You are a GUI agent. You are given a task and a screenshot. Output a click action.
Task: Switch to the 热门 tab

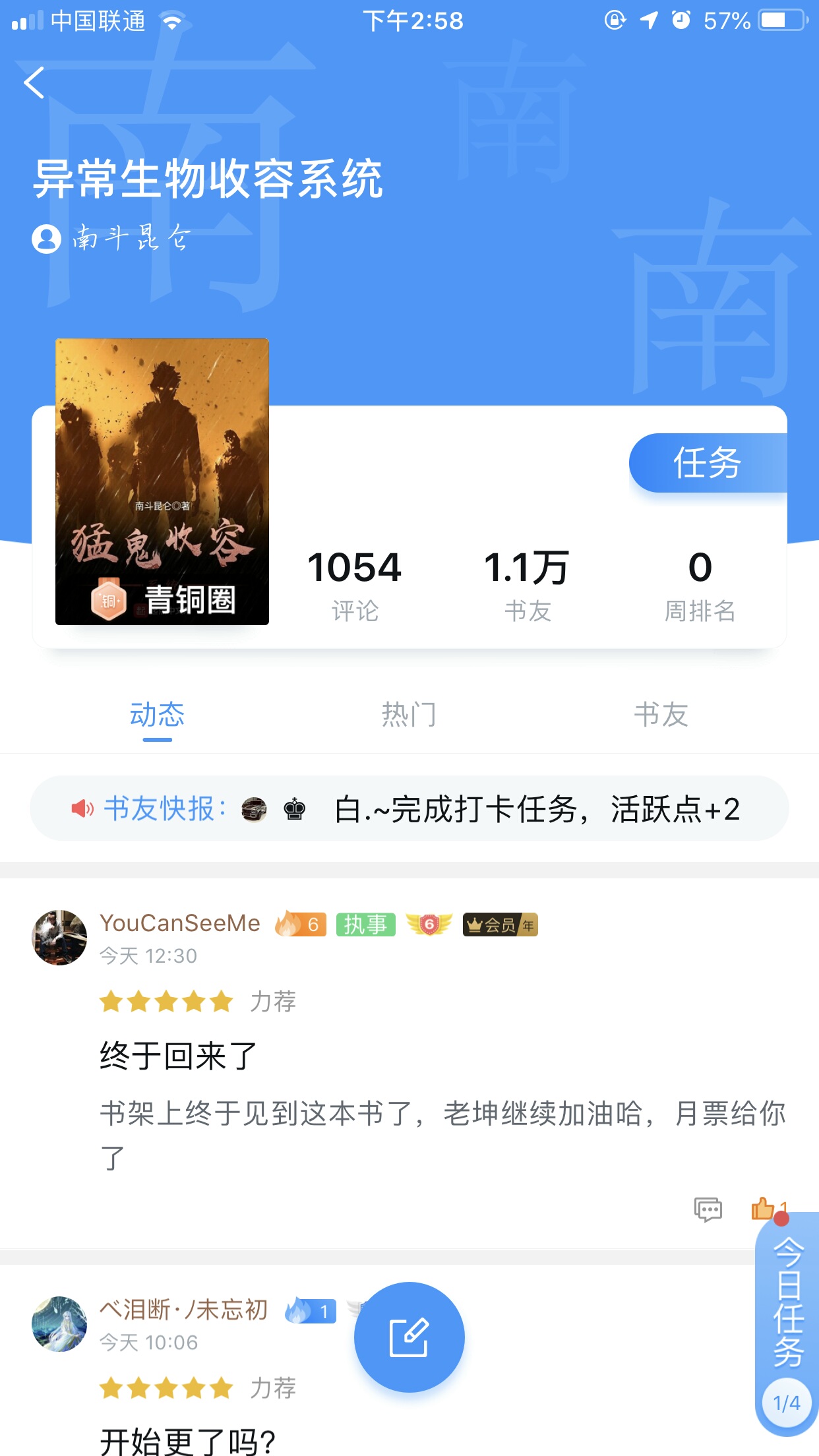pyautogui.click(x=409, y=715)
